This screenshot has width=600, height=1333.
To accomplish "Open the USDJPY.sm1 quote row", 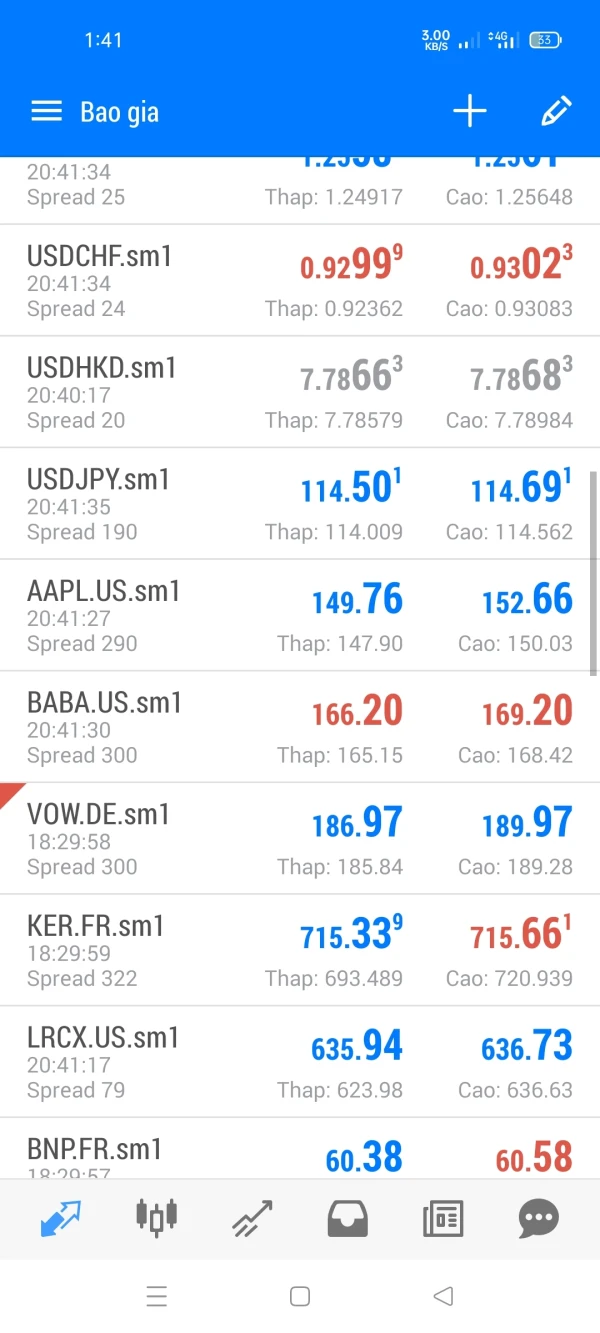I will click(300, 504).
